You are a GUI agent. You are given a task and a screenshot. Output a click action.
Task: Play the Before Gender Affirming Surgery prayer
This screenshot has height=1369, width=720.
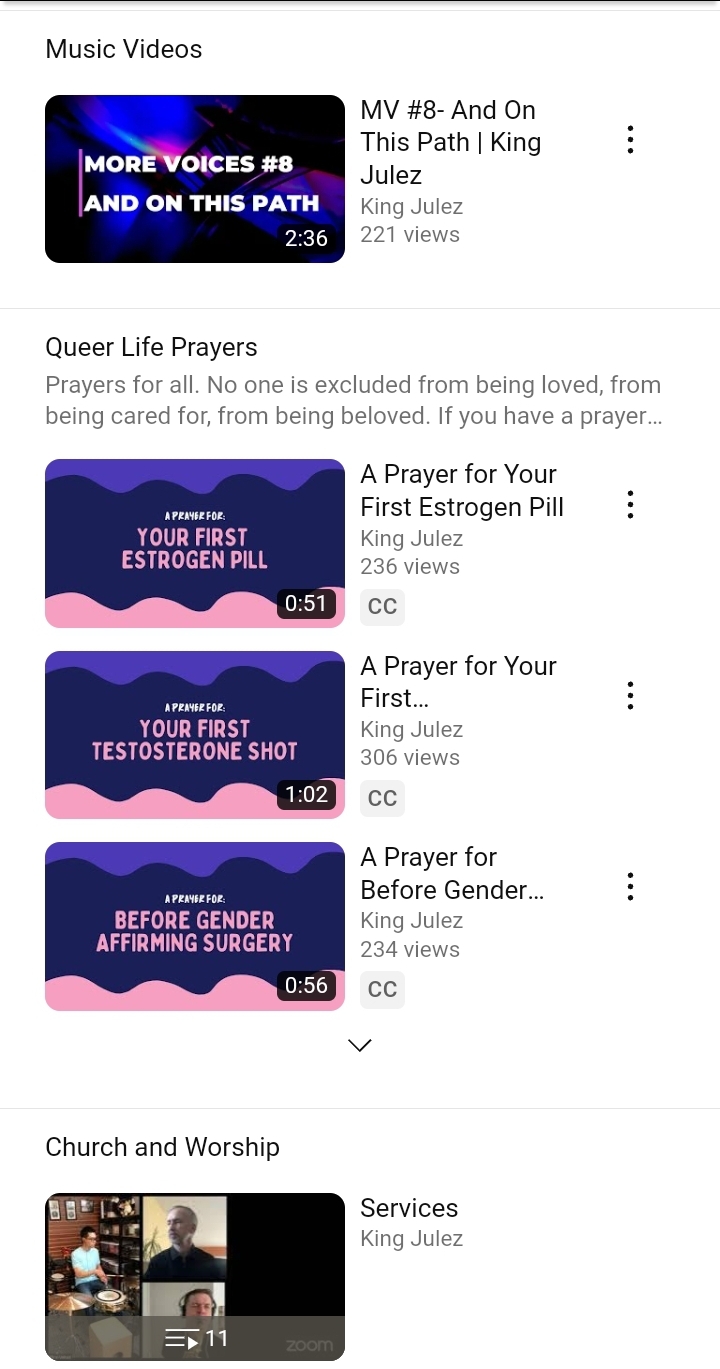click(x=195, y=926)
